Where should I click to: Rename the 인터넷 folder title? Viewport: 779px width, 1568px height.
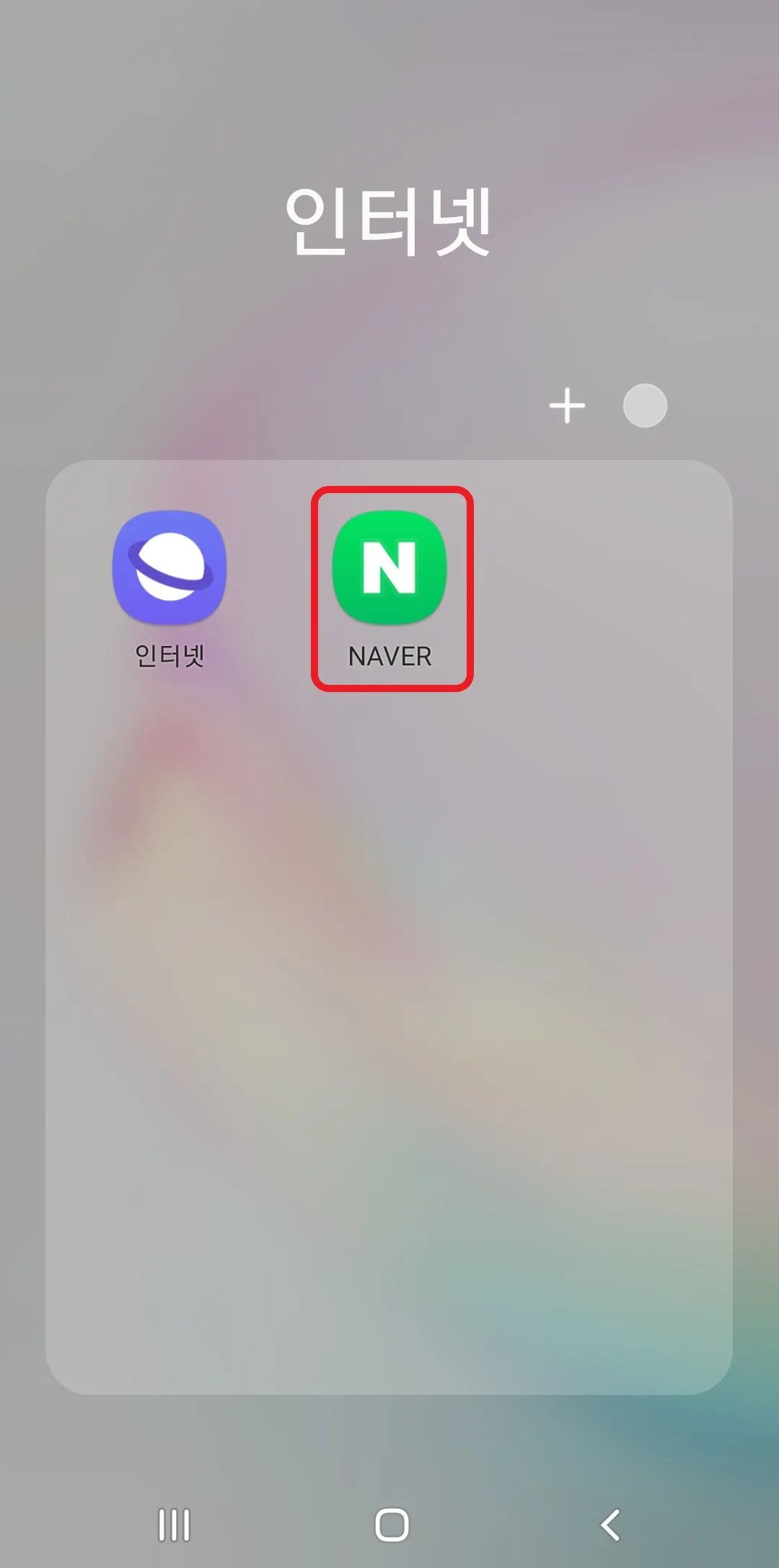pos(389,221)
